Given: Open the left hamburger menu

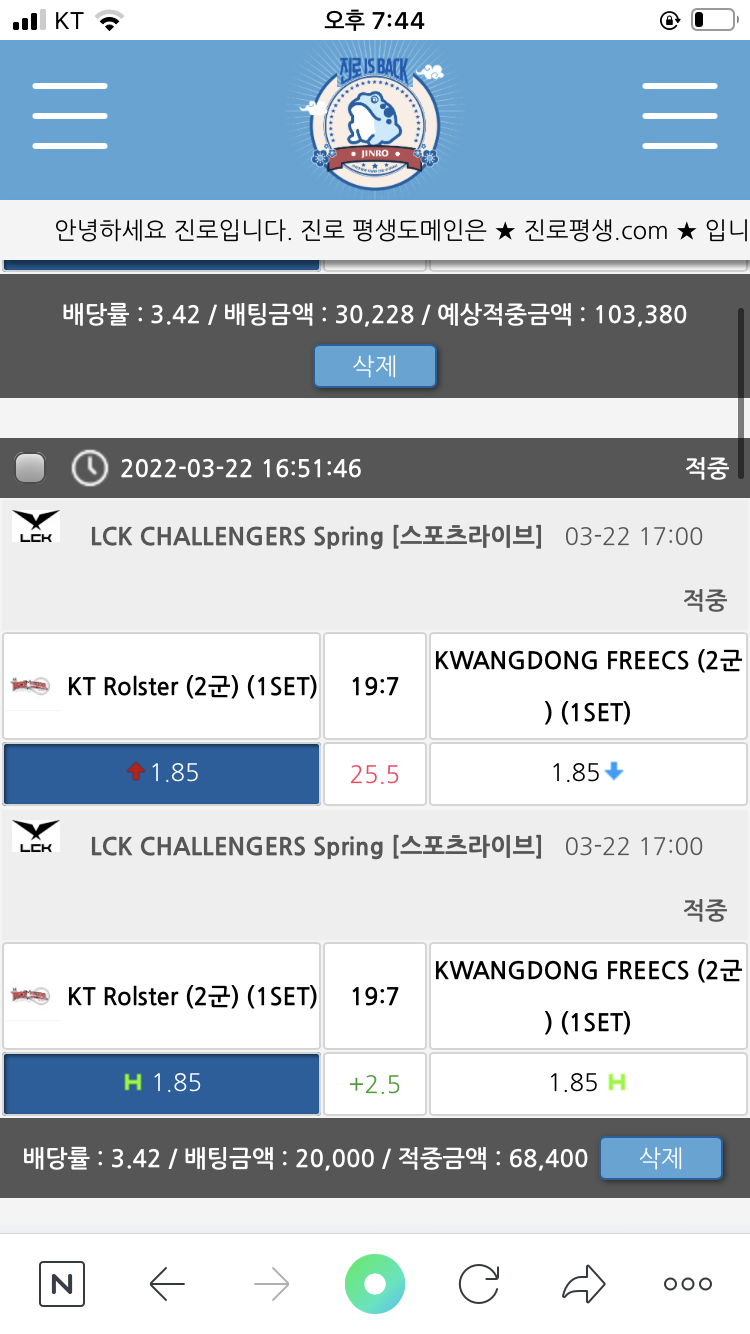Looking at the screenshot, I should pyautogui.click(x=69, y=116).
